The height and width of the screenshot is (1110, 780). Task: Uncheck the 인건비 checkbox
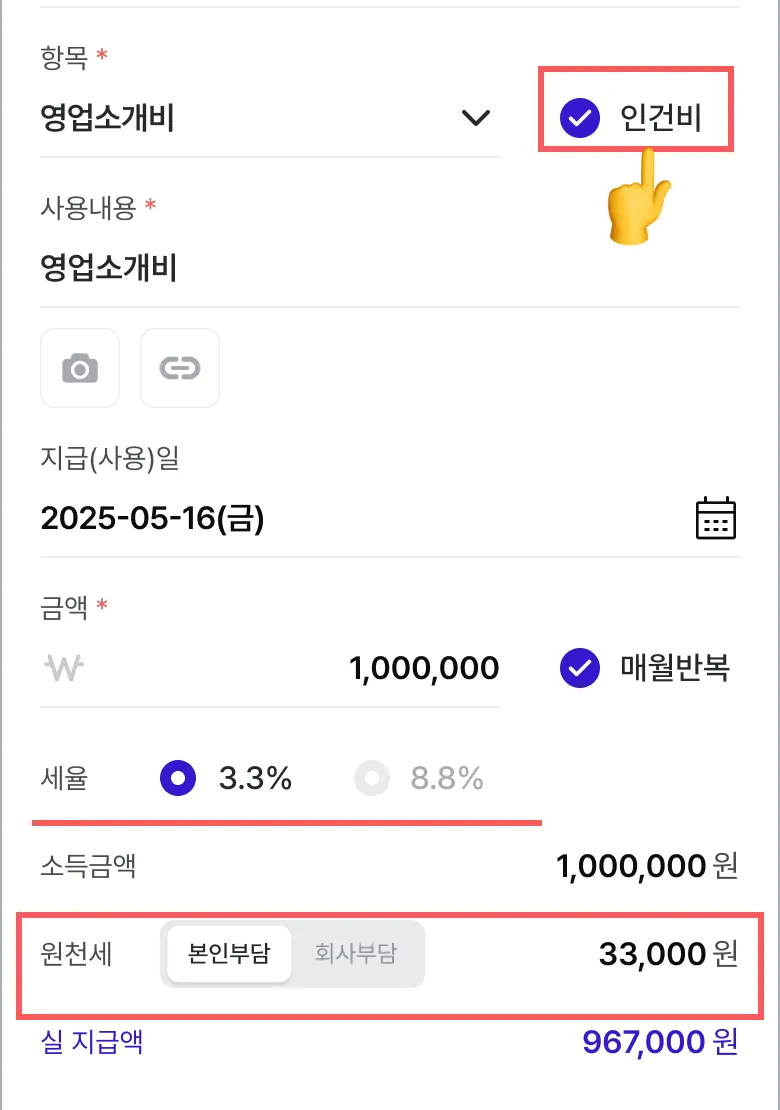[579, 118]
